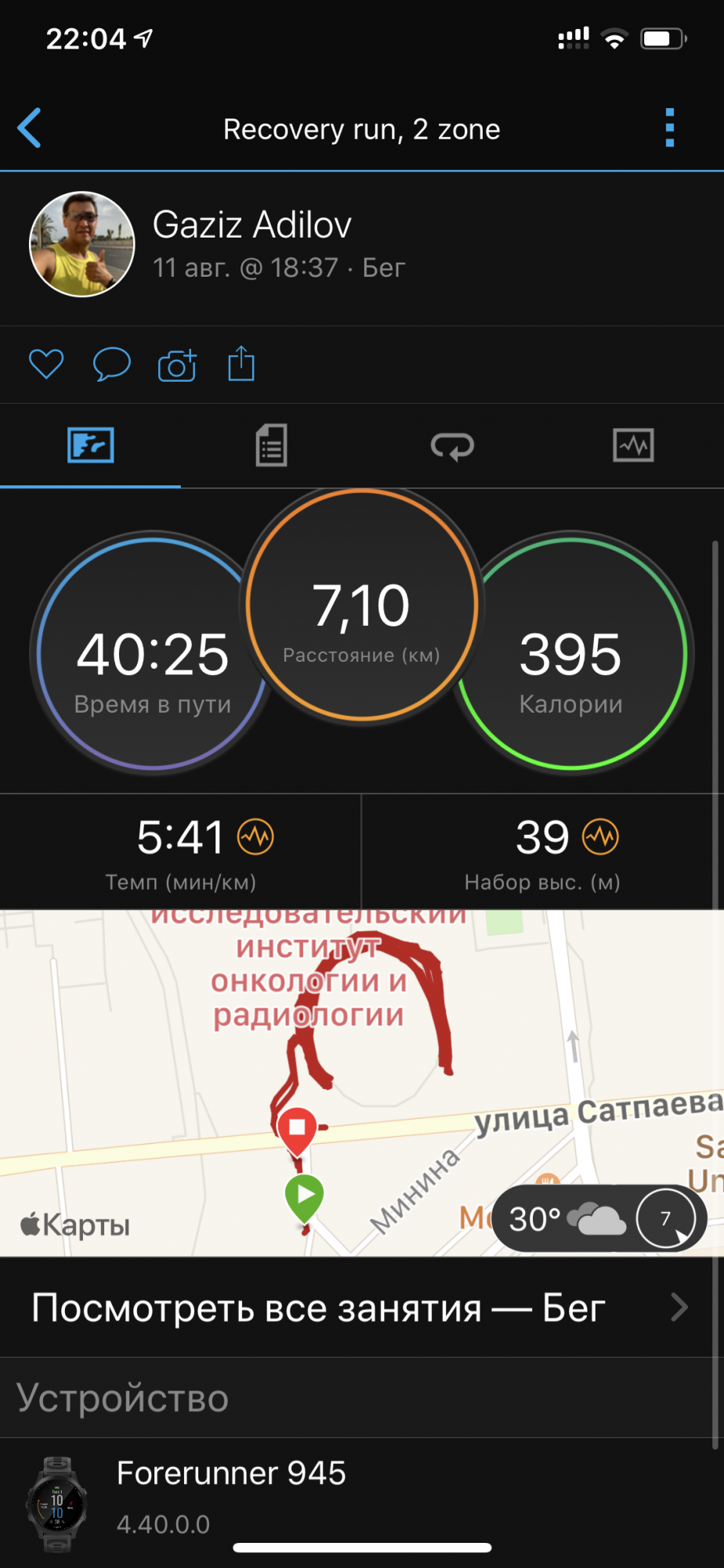
Task: Select the activity overview tab
Action: (x=91, y=445)
